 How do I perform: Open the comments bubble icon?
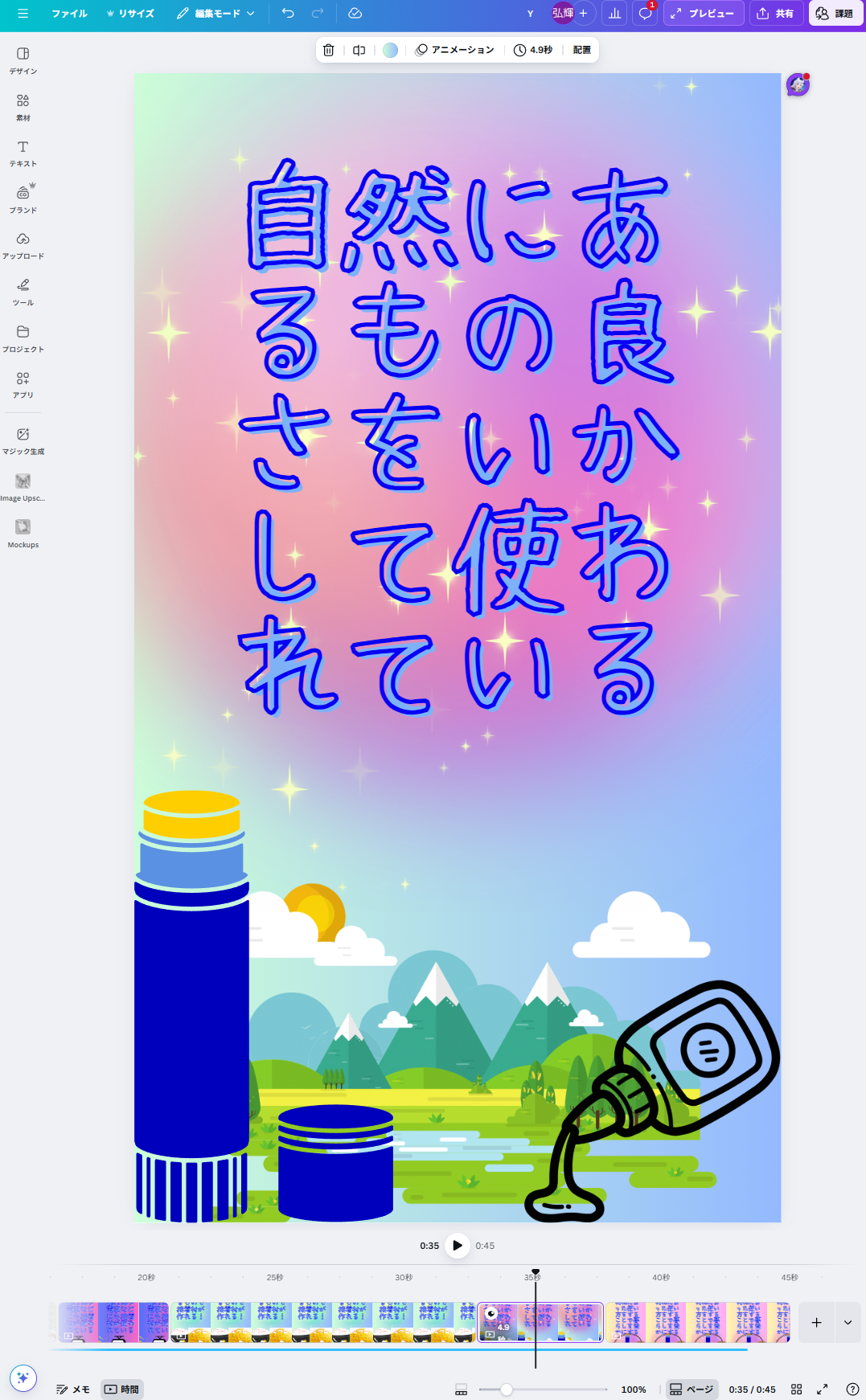pos(645,14)
